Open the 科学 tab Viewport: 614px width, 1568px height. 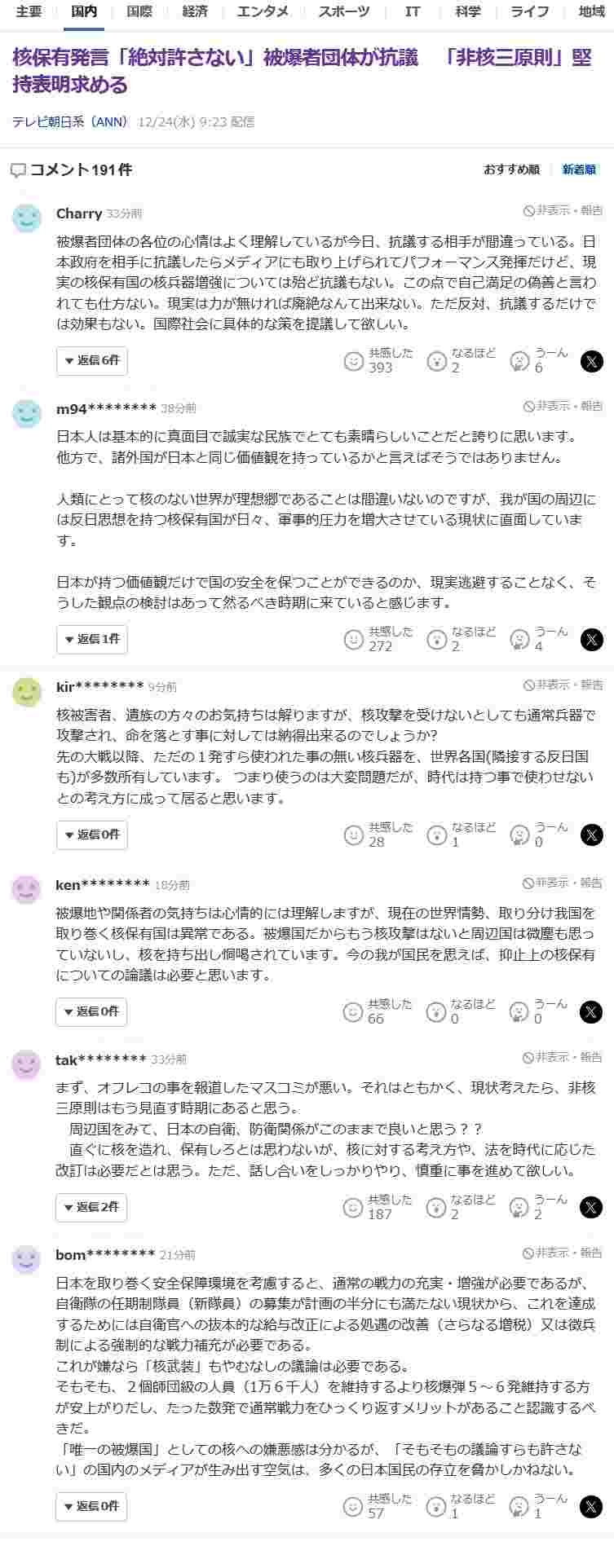tap(467, 11)
